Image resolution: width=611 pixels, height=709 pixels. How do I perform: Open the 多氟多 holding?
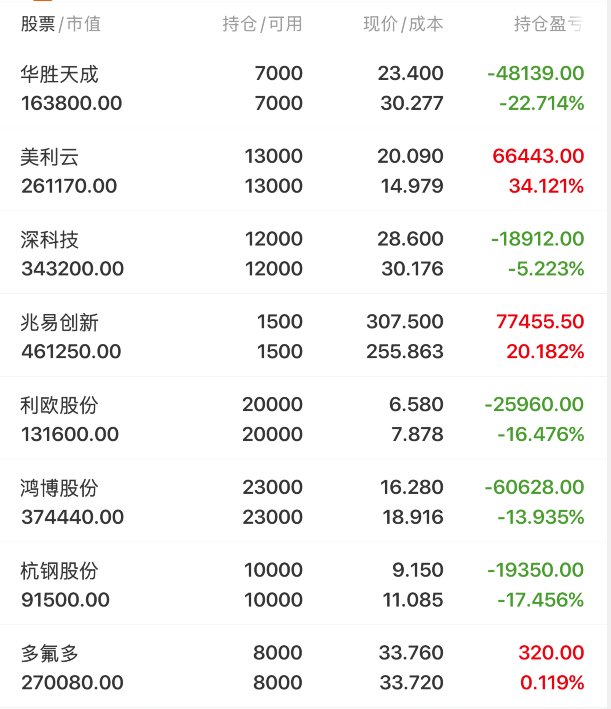(x=303, y=667)
